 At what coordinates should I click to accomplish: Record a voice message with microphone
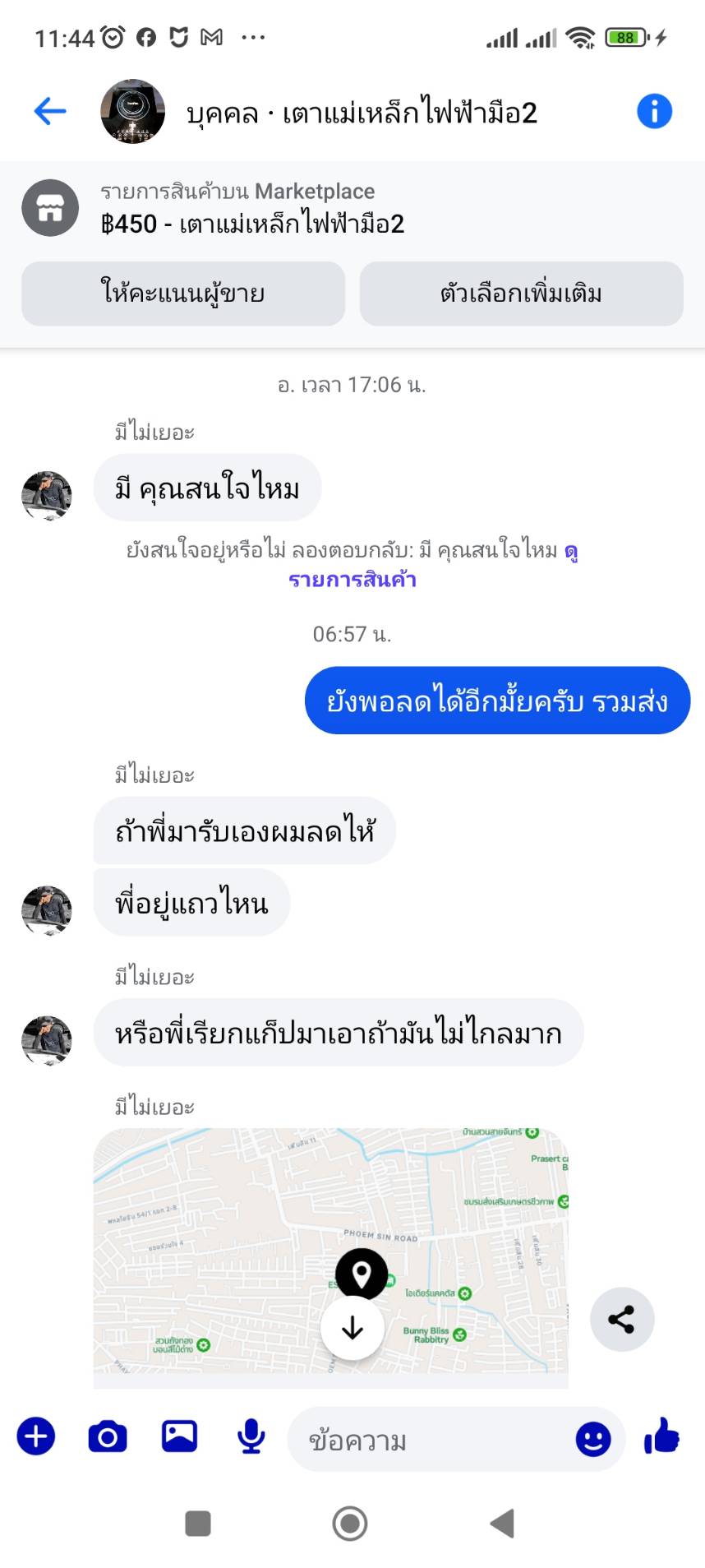(x=251, y=1437)
